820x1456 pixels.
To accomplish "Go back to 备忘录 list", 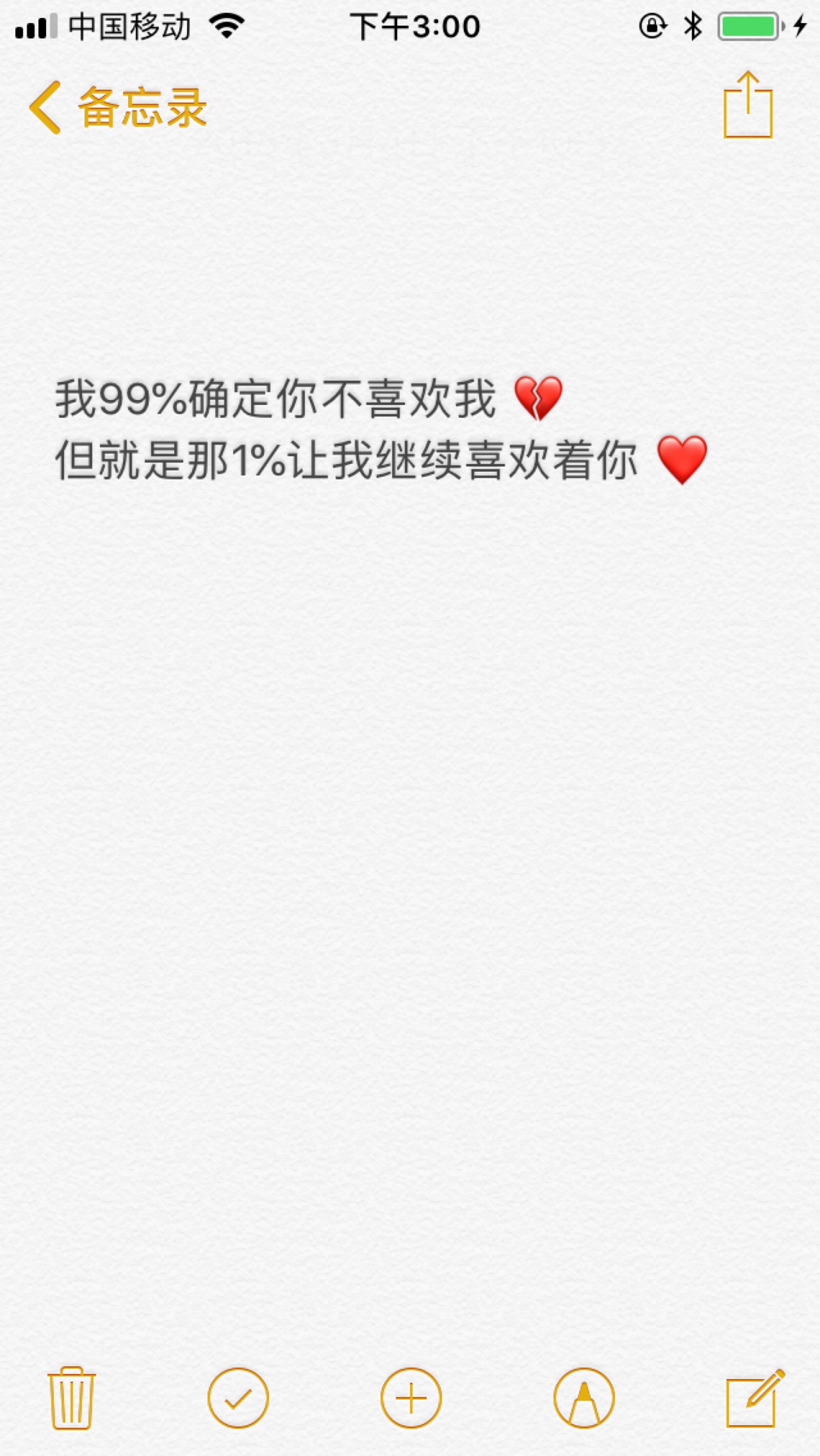I will point(117,107).
